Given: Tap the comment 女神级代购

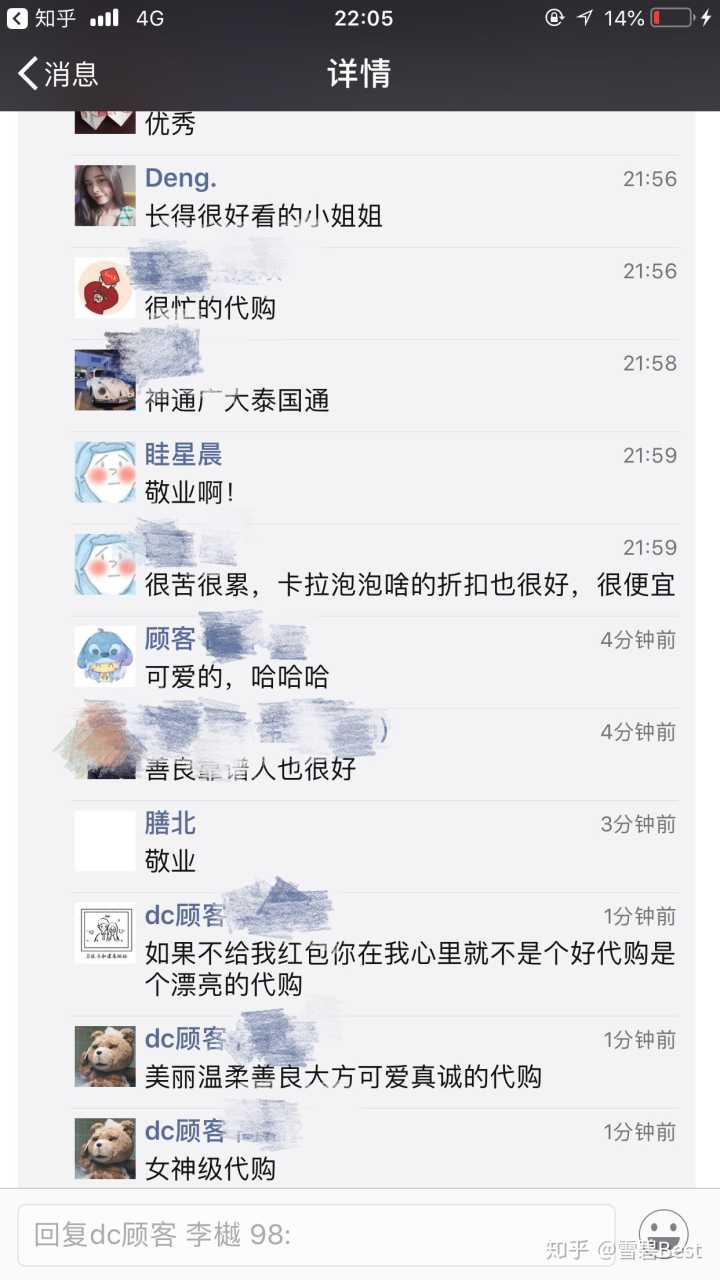Looking at the screenshot, I should click(210, 1169).
